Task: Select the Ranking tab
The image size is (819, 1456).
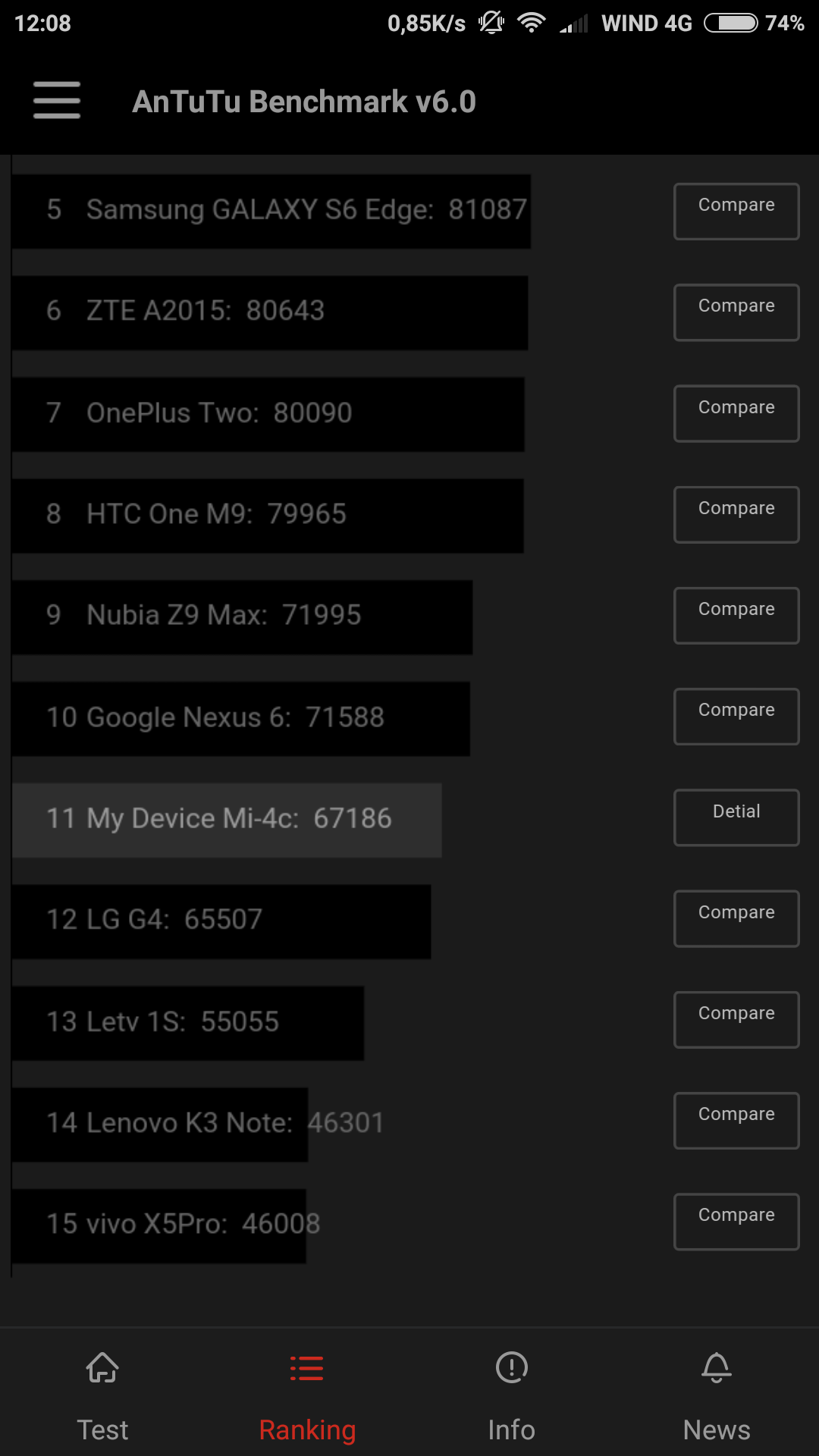Action: (x=307, y=1395)
